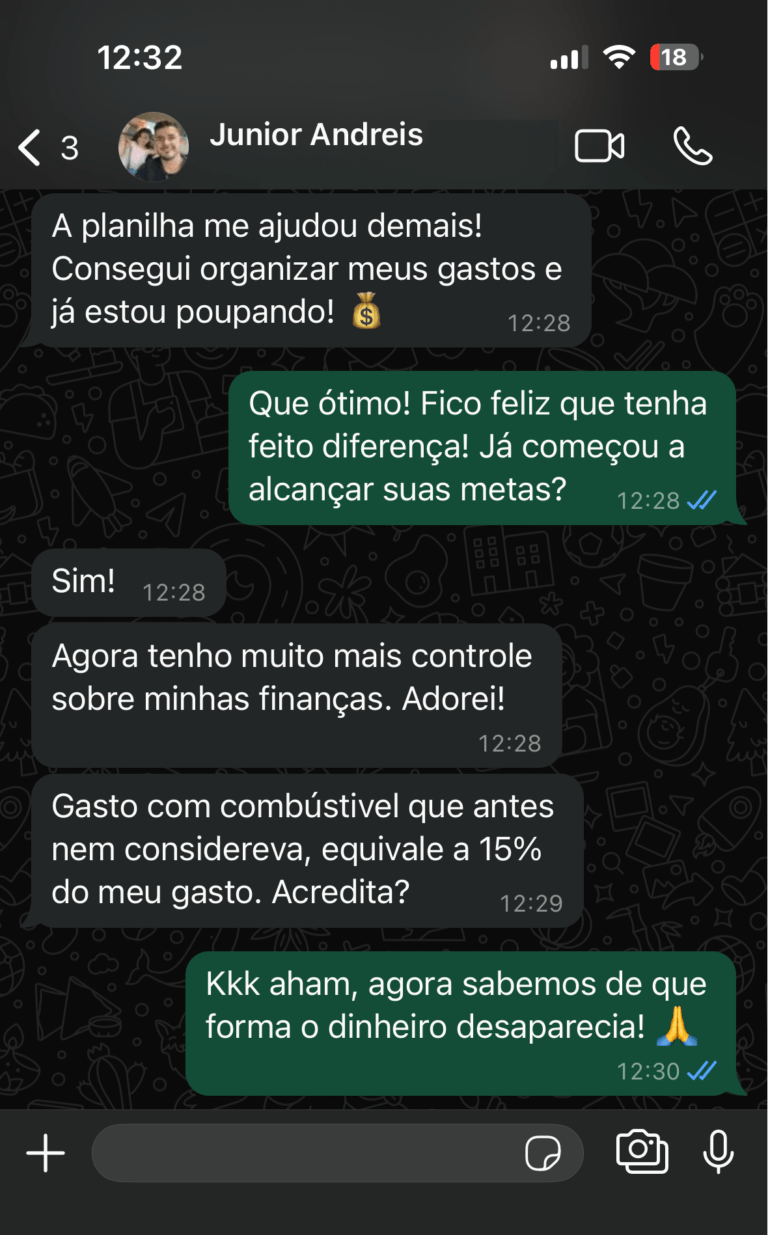The width and height of the screenshot is (768, 1235).
Task: Open the attachment plus menu
Action: [45, 1153]
